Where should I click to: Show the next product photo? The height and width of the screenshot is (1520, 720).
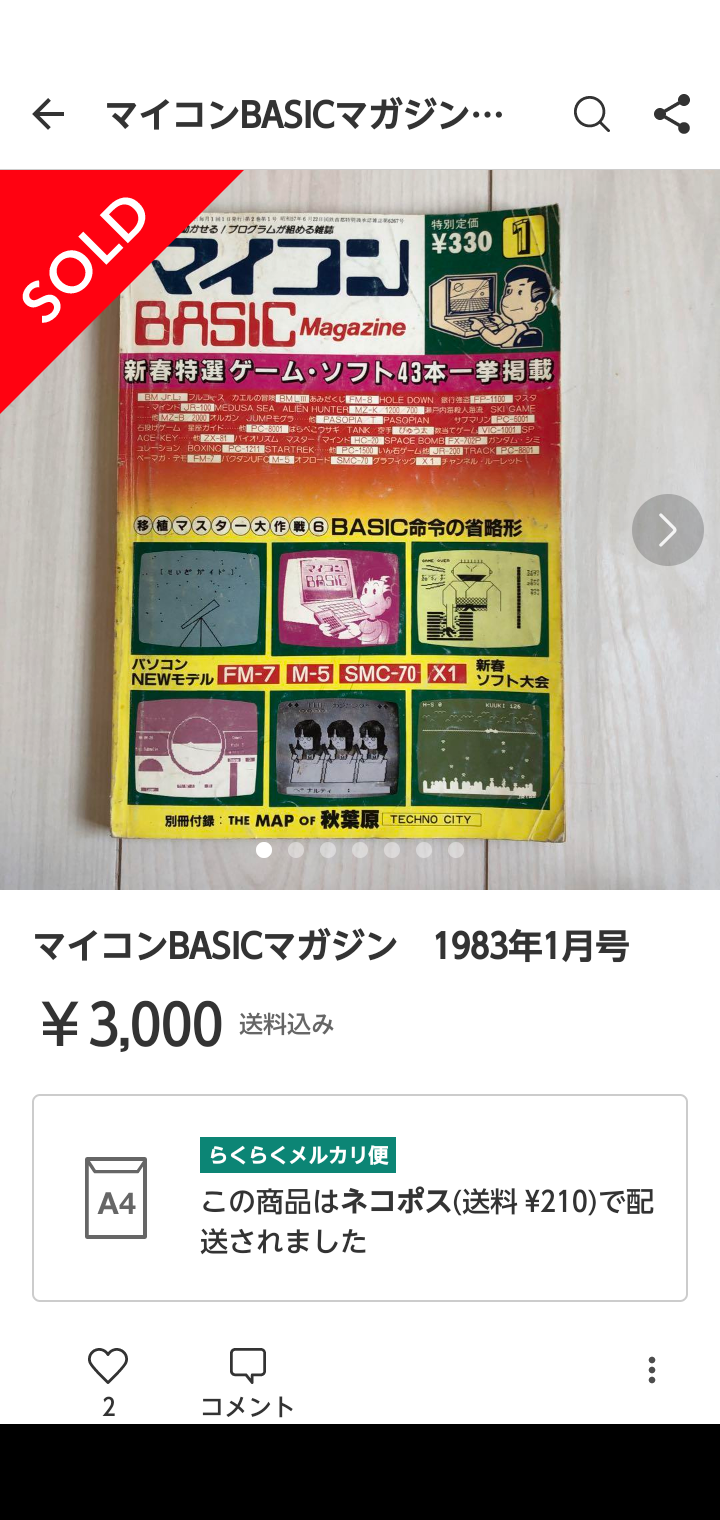coord(667,530)
